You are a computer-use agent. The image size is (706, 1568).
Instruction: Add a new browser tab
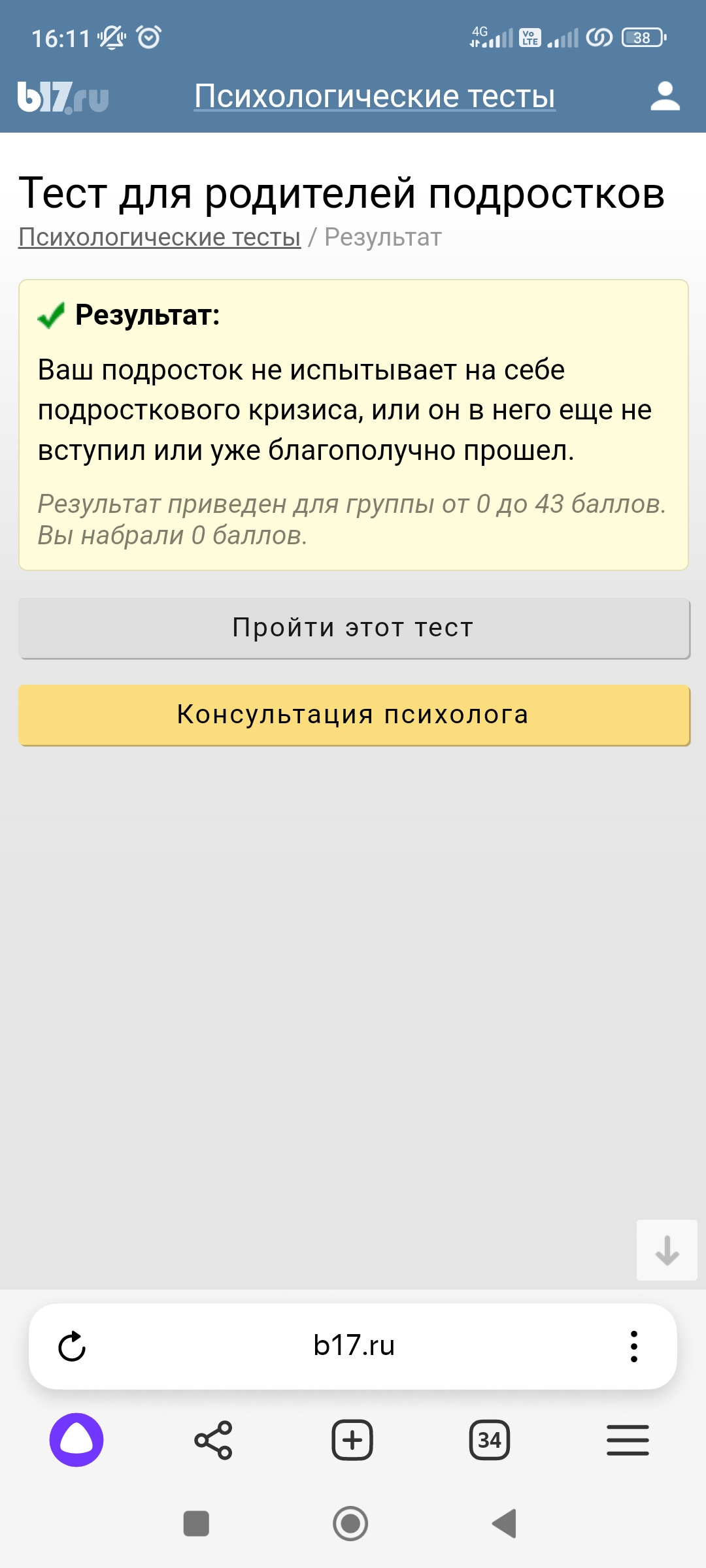click(x=352, y=1440)
